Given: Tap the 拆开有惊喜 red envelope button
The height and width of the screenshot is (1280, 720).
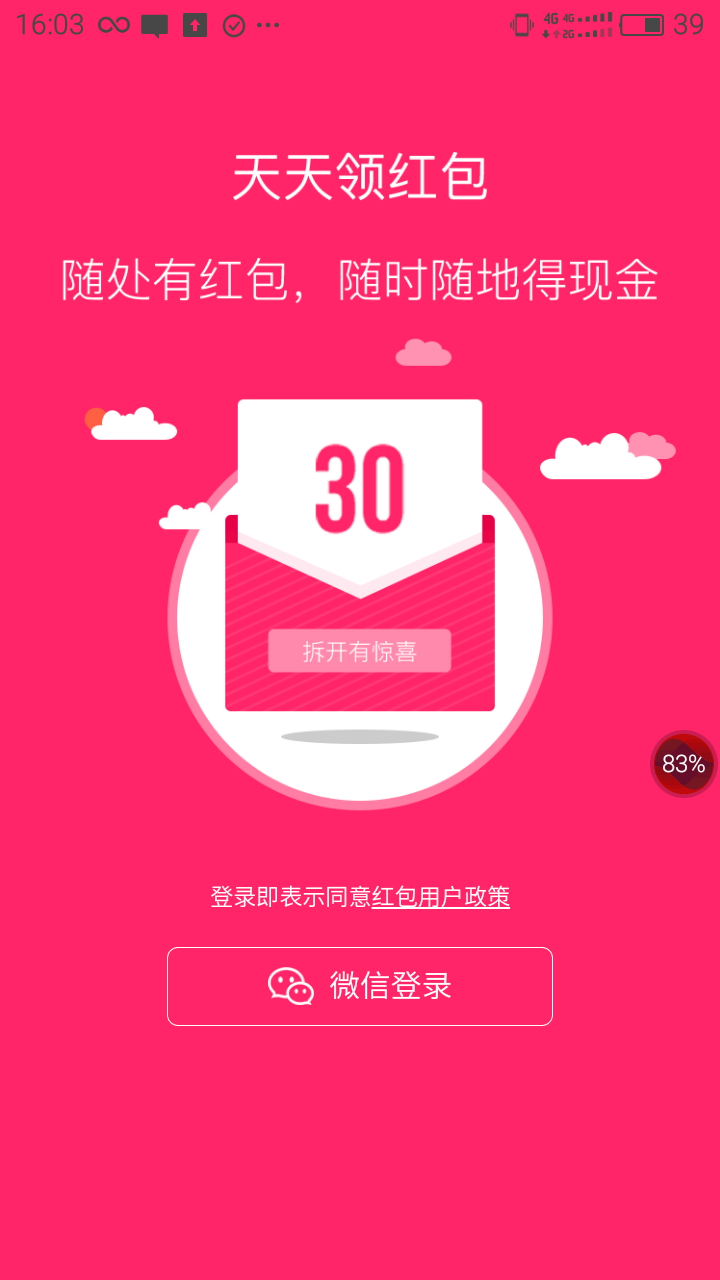Looking at the screenshot, I should pyautogui.click(x=359, y=652).
